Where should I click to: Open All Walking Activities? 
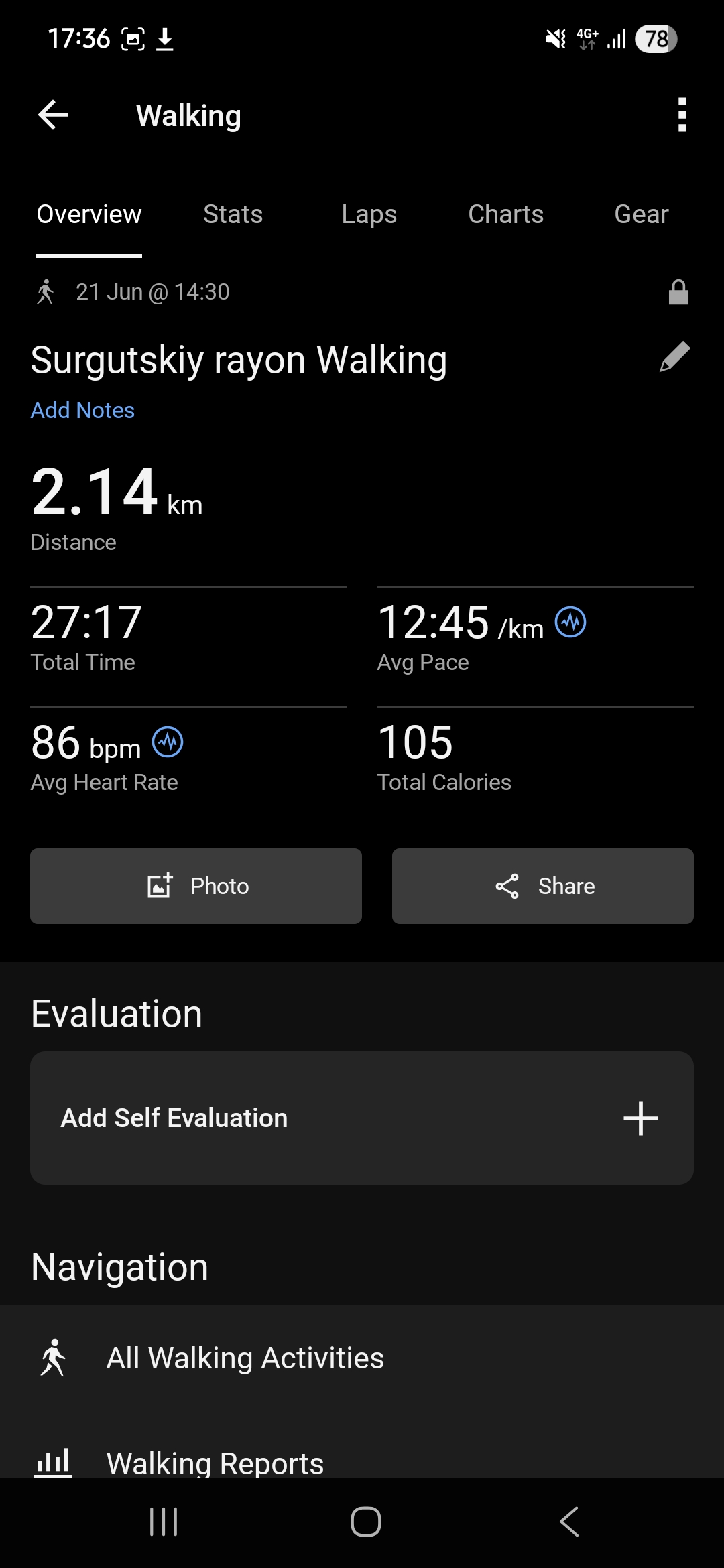(362, 1358)
